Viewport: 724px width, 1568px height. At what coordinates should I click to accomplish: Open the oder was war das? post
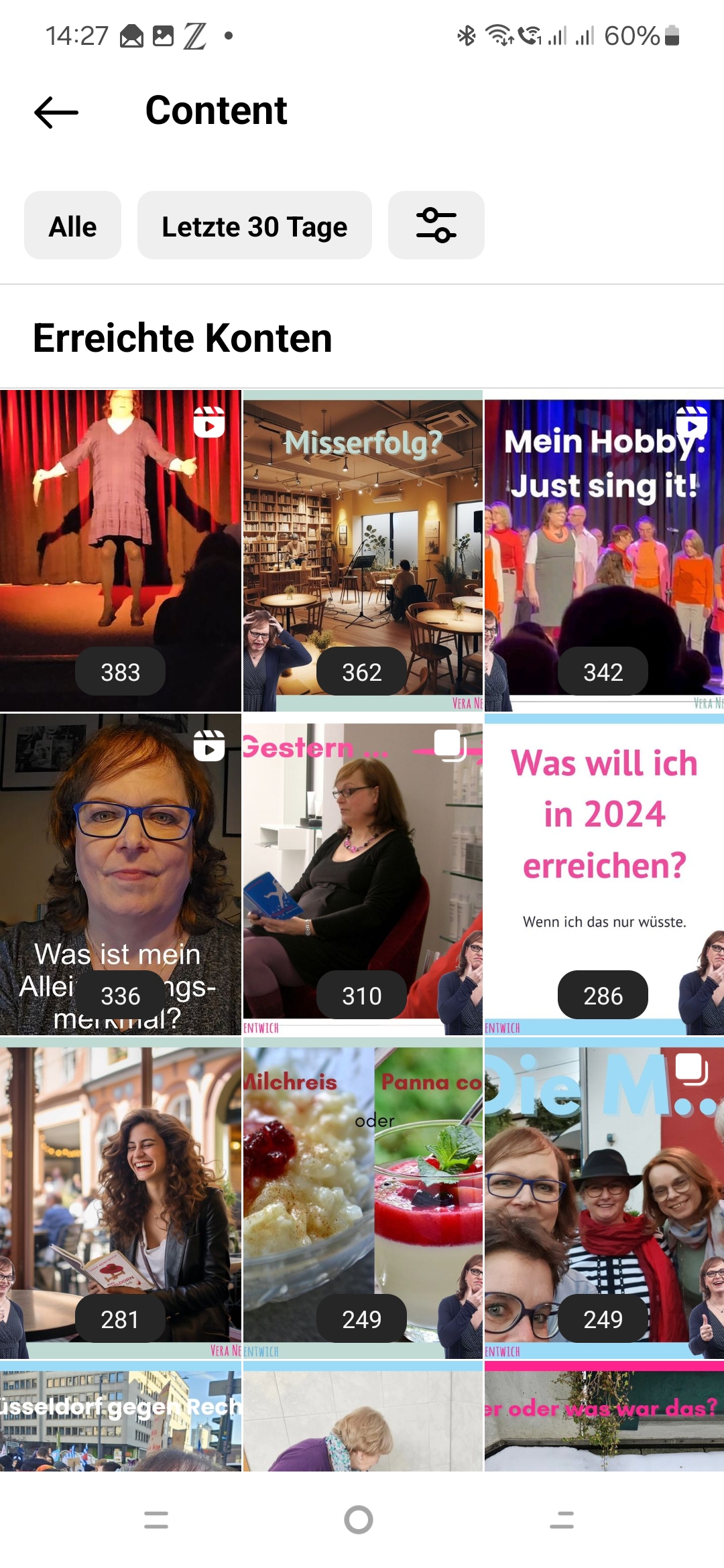(603, 1421)
